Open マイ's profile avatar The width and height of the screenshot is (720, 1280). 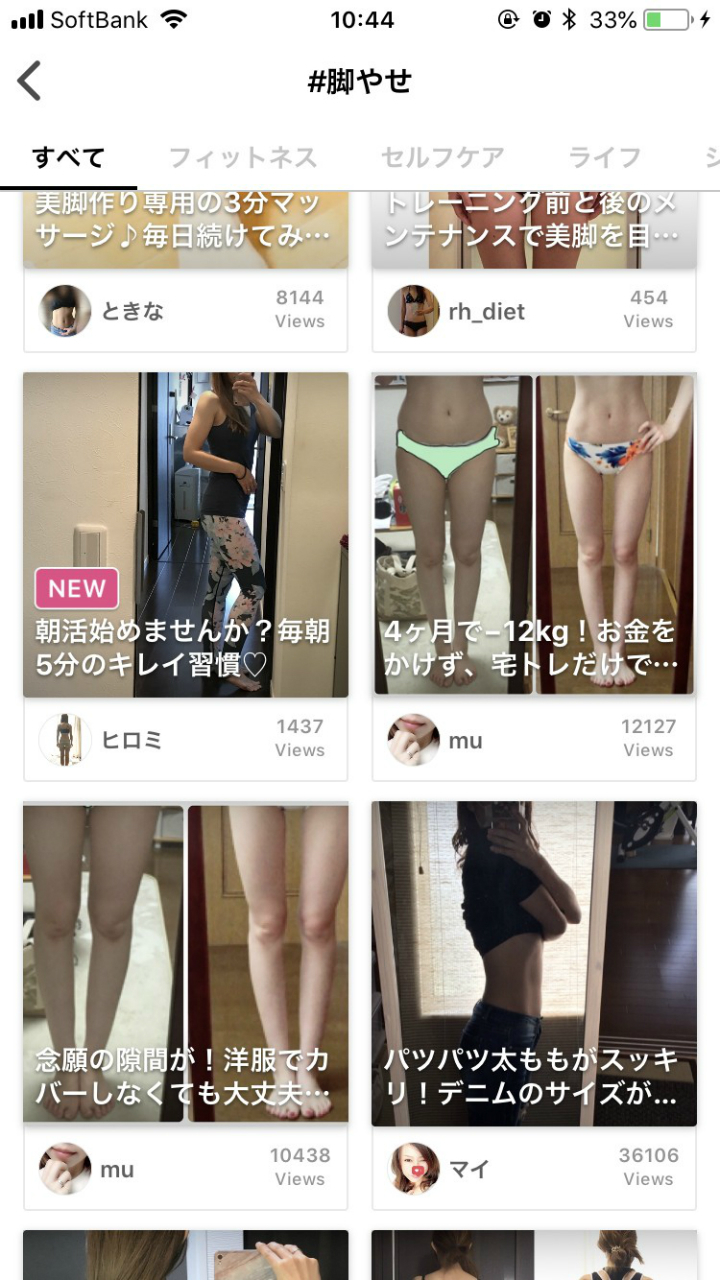(413, 1169)
